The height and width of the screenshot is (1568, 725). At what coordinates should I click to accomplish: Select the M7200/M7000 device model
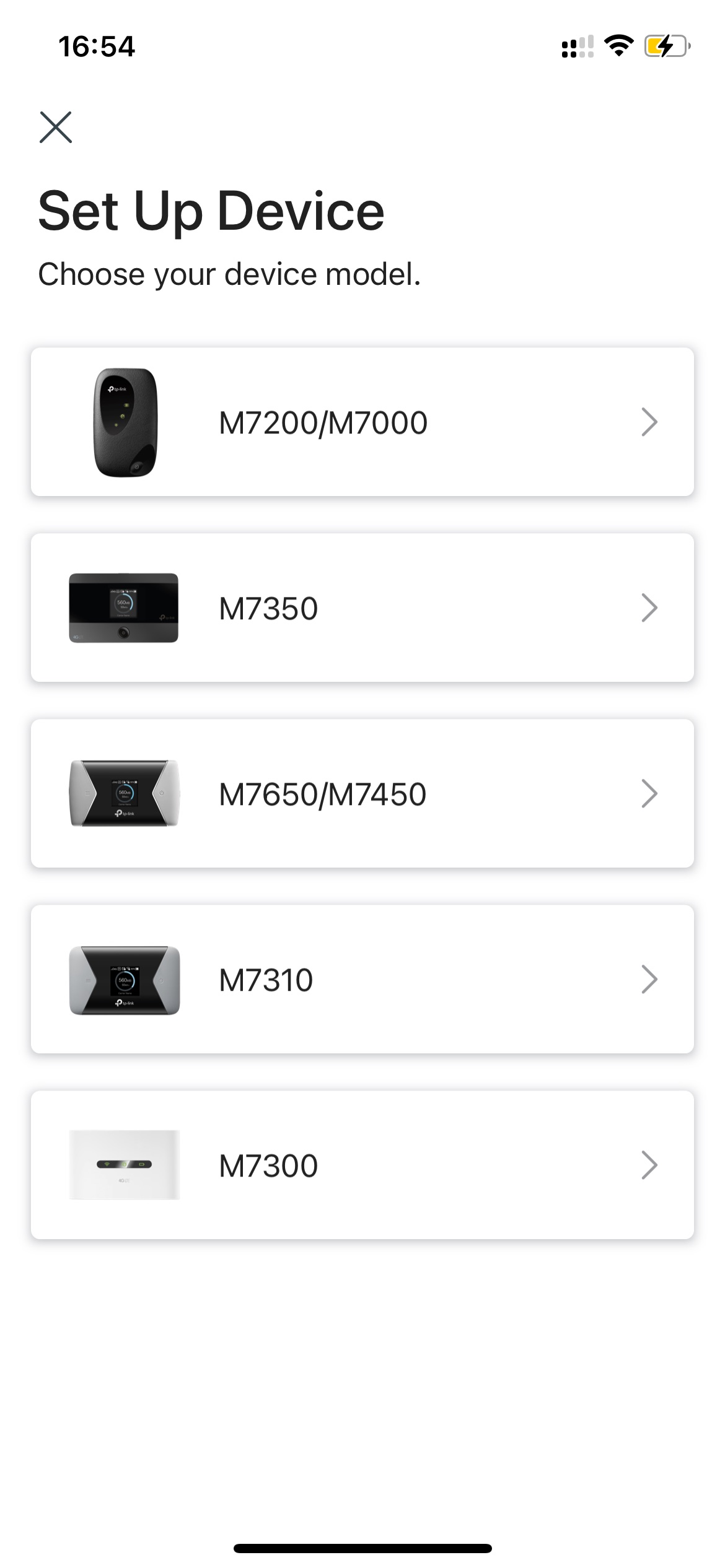(362, 422)
